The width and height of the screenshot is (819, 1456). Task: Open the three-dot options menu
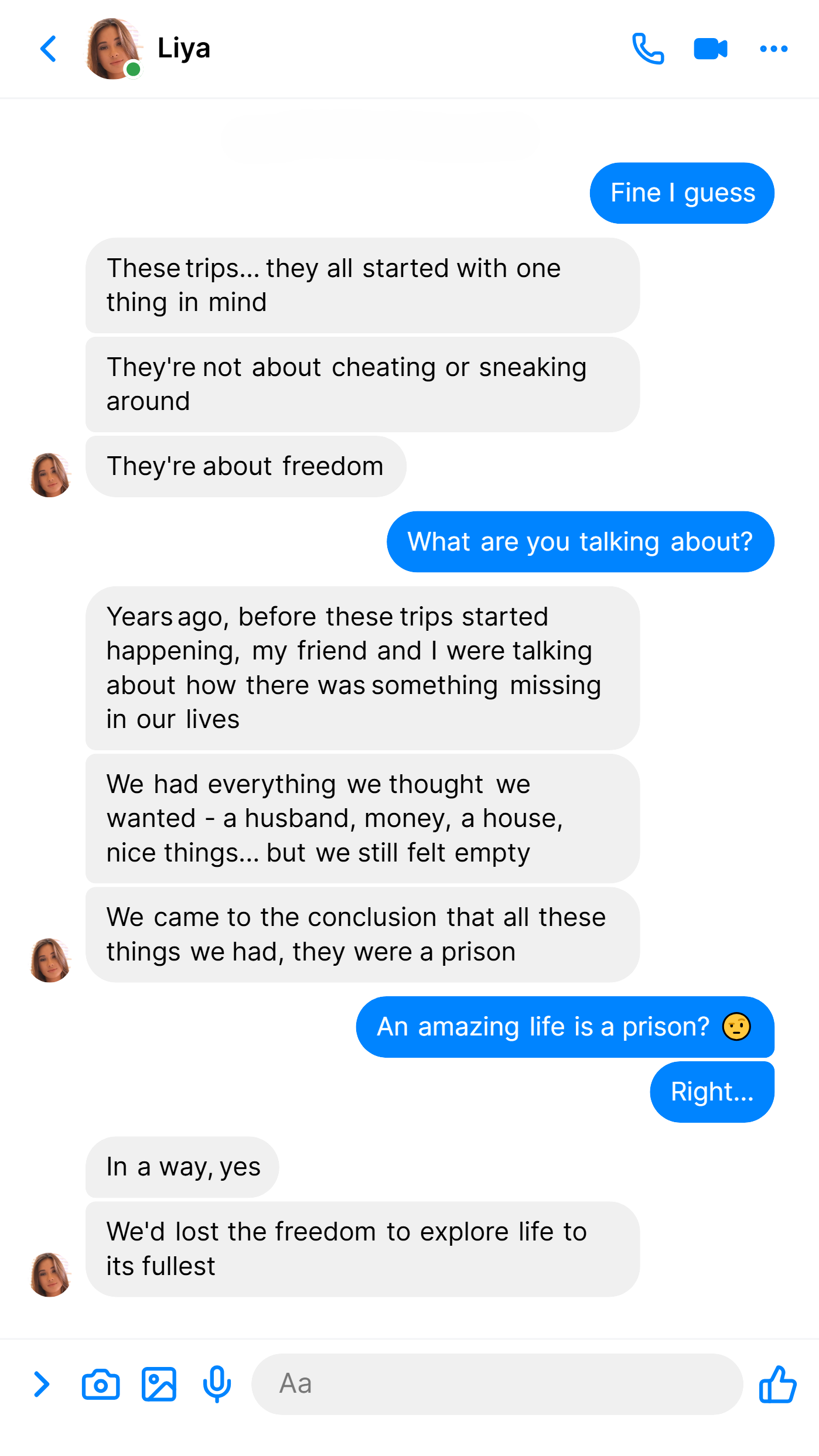pos(773,49)
